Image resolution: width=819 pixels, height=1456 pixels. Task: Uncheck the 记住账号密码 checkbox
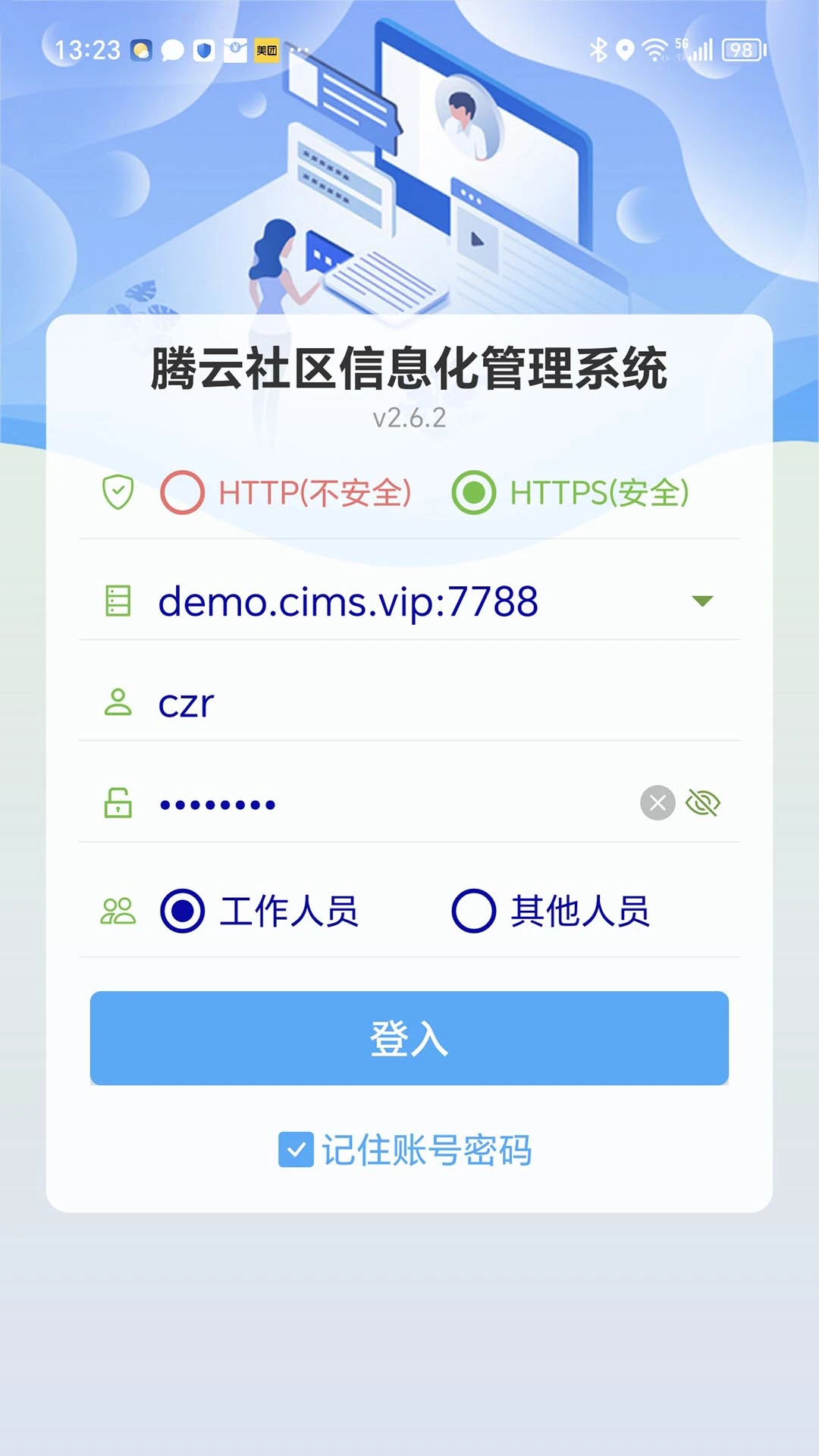296,1150
